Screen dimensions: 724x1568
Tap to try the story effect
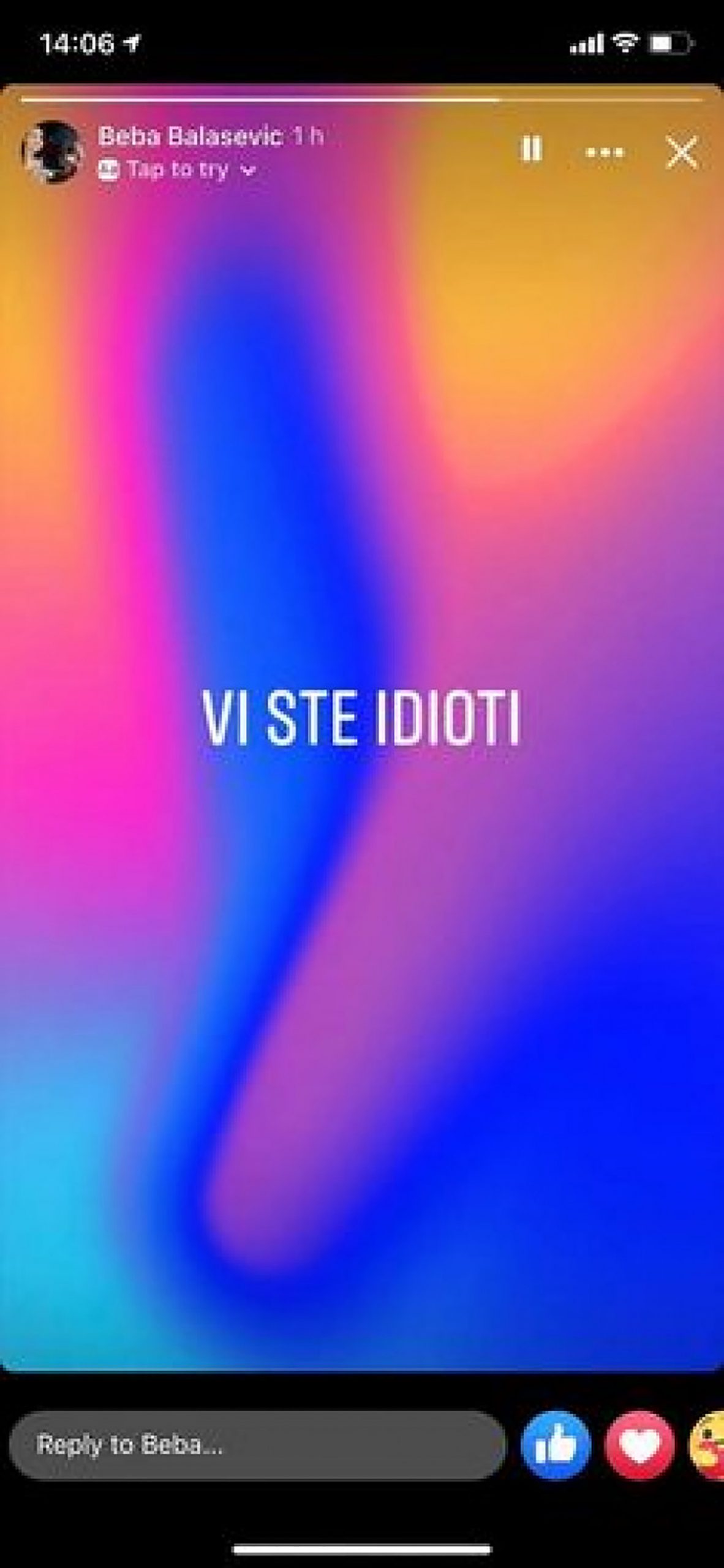pyautogui.click(x=178, y=170)
